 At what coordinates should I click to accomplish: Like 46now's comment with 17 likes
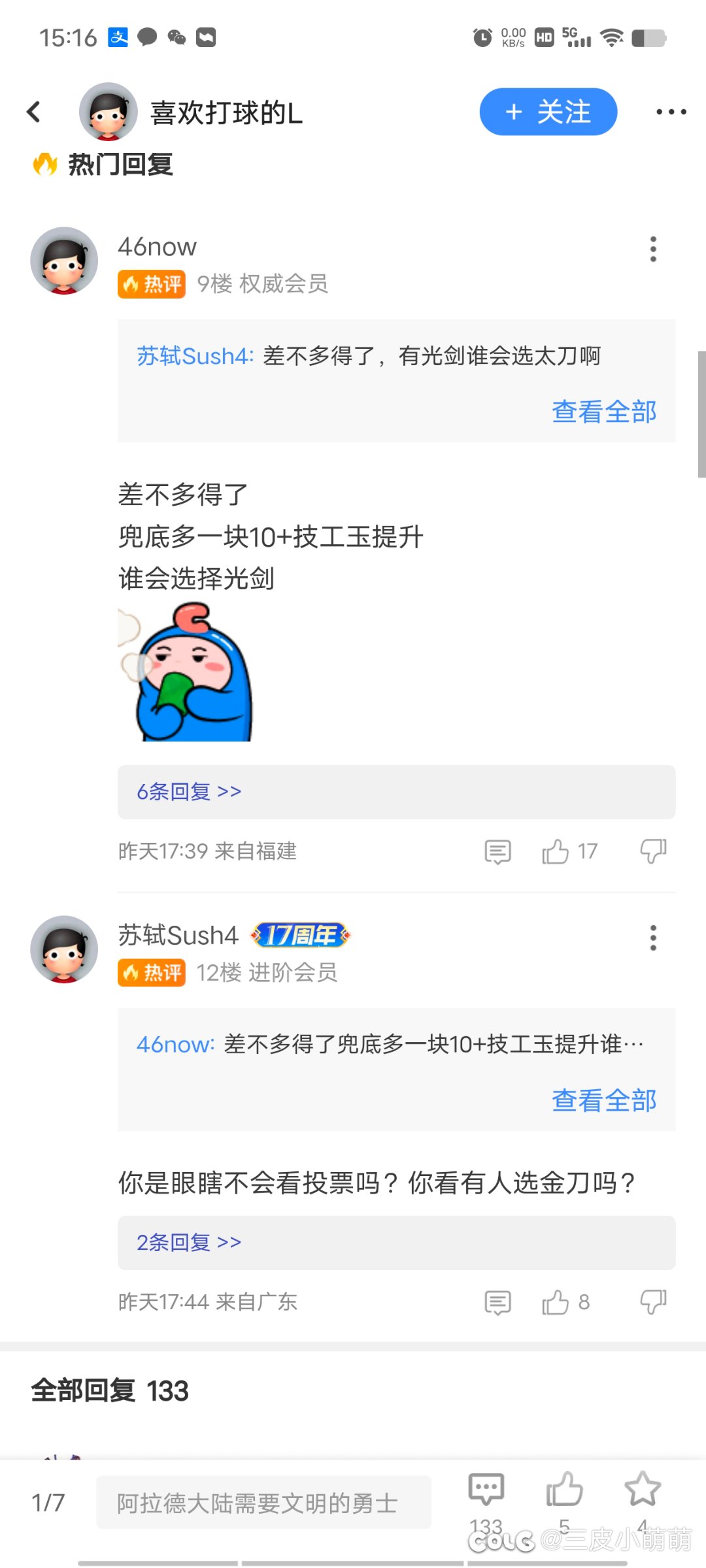[x=569, y=851]
